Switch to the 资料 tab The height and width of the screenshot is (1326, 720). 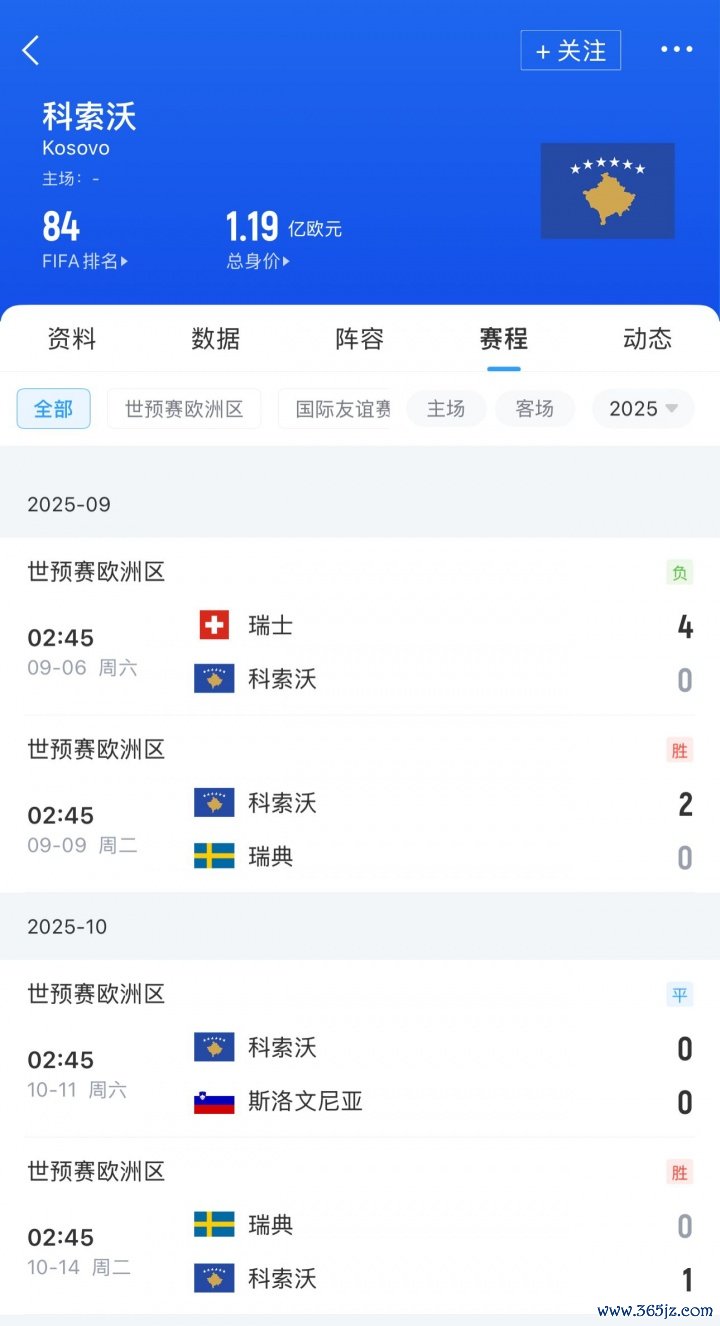click(x=72, y=339)
